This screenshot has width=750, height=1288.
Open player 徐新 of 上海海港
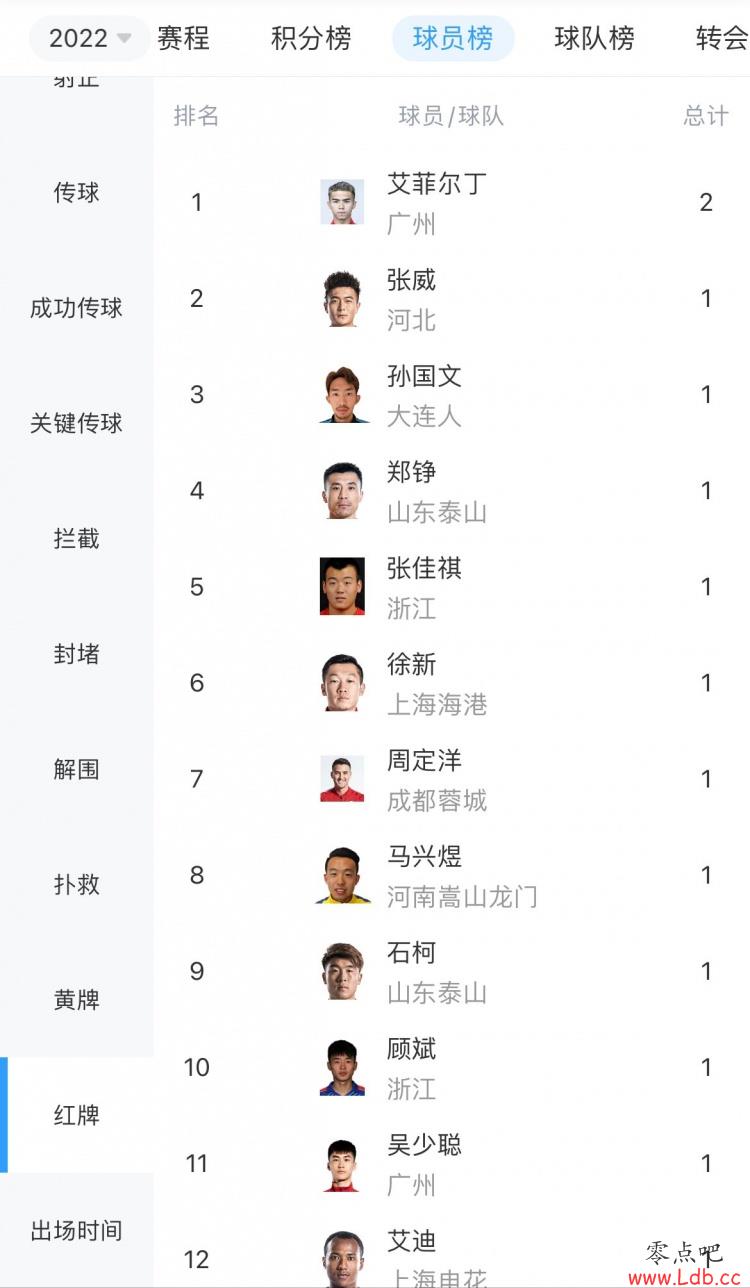[x=452, y=683]
